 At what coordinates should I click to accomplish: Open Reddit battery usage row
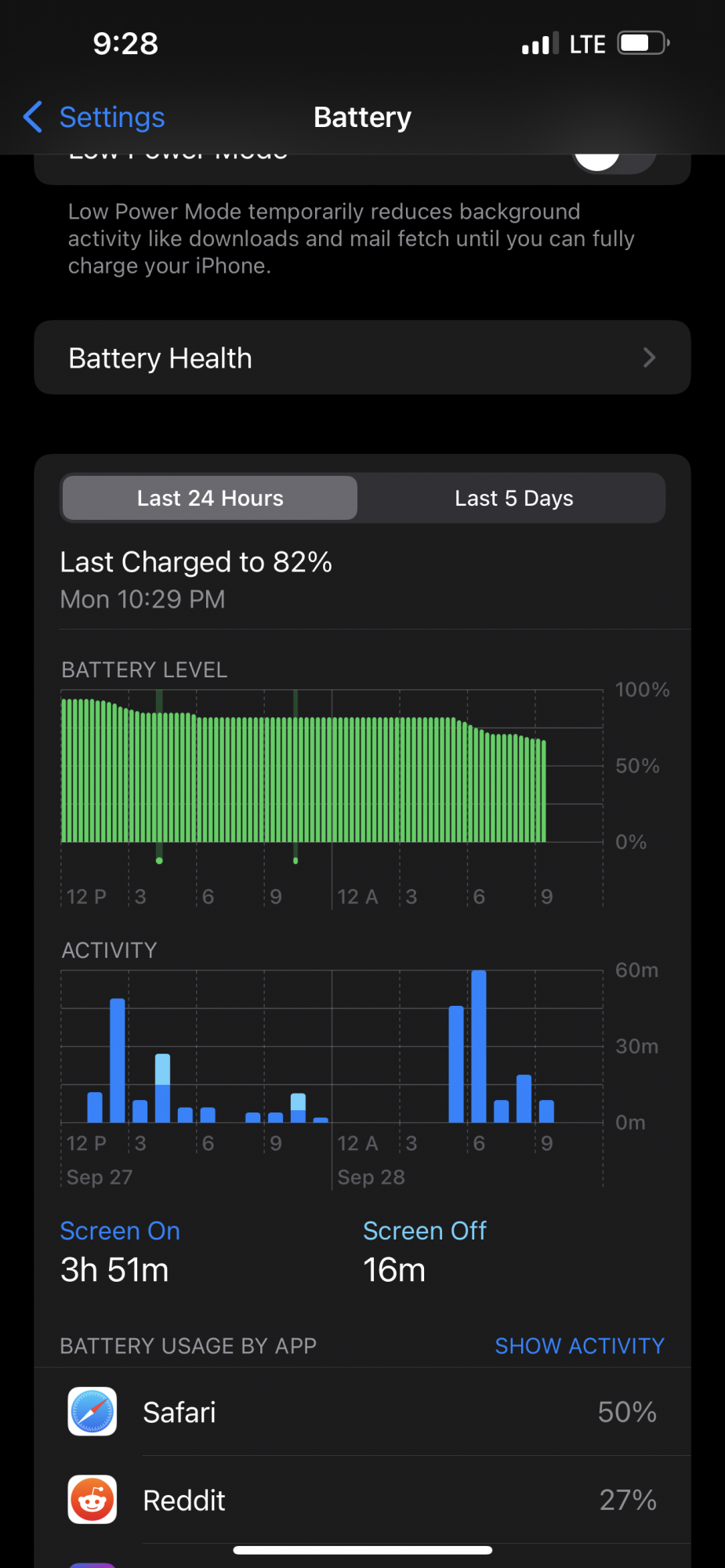(x=362, y=1500)
